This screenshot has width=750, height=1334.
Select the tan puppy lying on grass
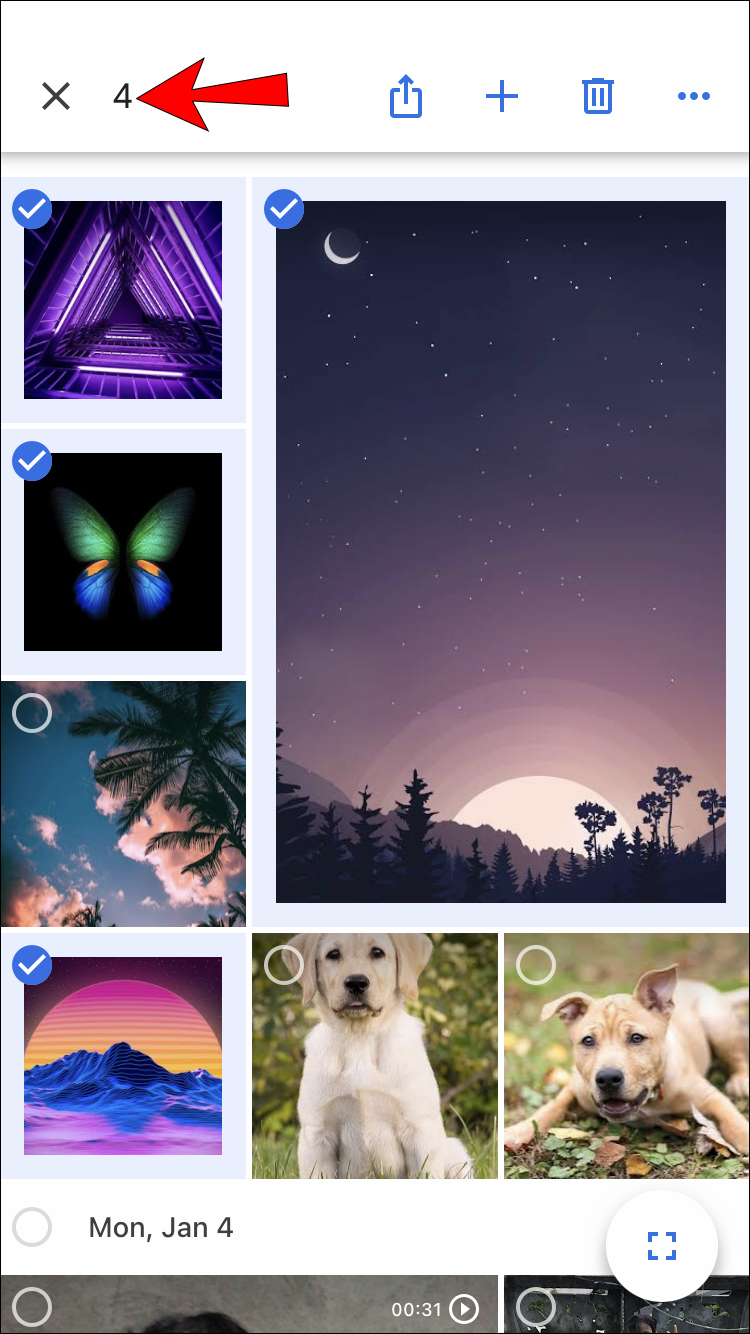536,966
